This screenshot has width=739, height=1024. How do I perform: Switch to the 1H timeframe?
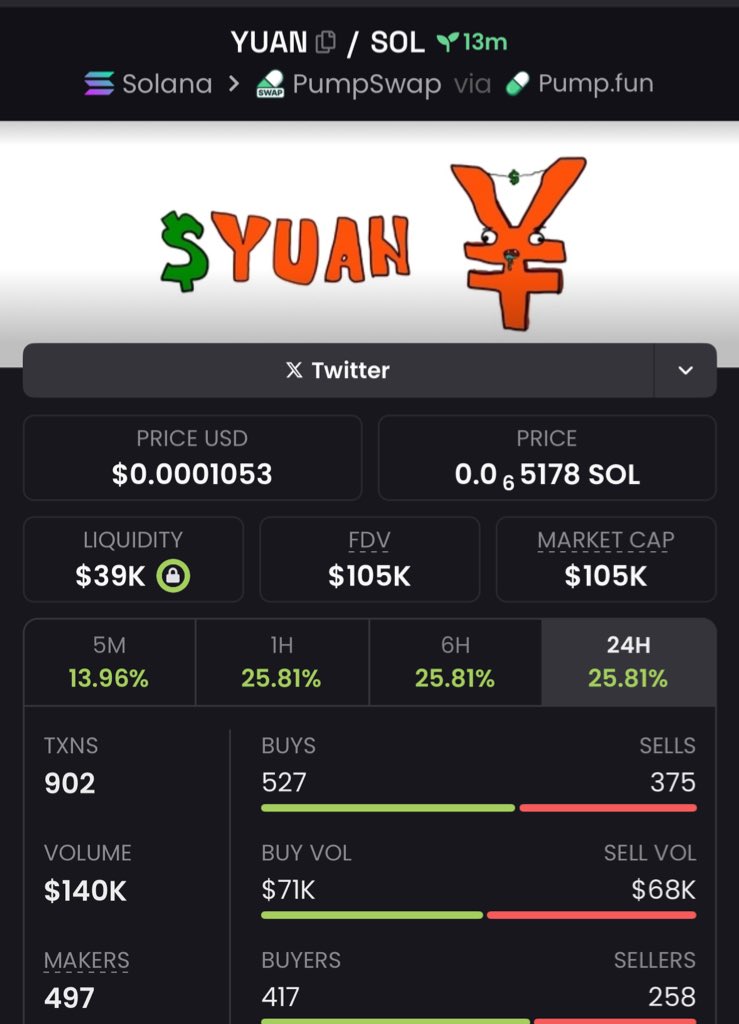tap(282, 662)
